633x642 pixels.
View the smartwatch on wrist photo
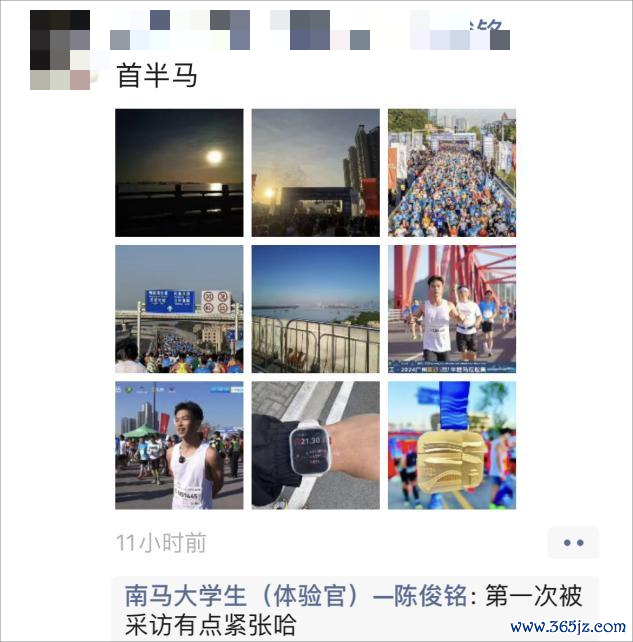tap(315, 445)
